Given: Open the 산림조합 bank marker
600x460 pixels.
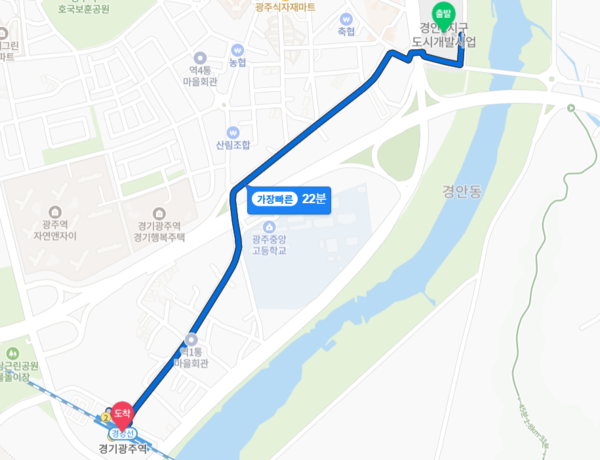Looking at the screenshot, I should point(233,132).
